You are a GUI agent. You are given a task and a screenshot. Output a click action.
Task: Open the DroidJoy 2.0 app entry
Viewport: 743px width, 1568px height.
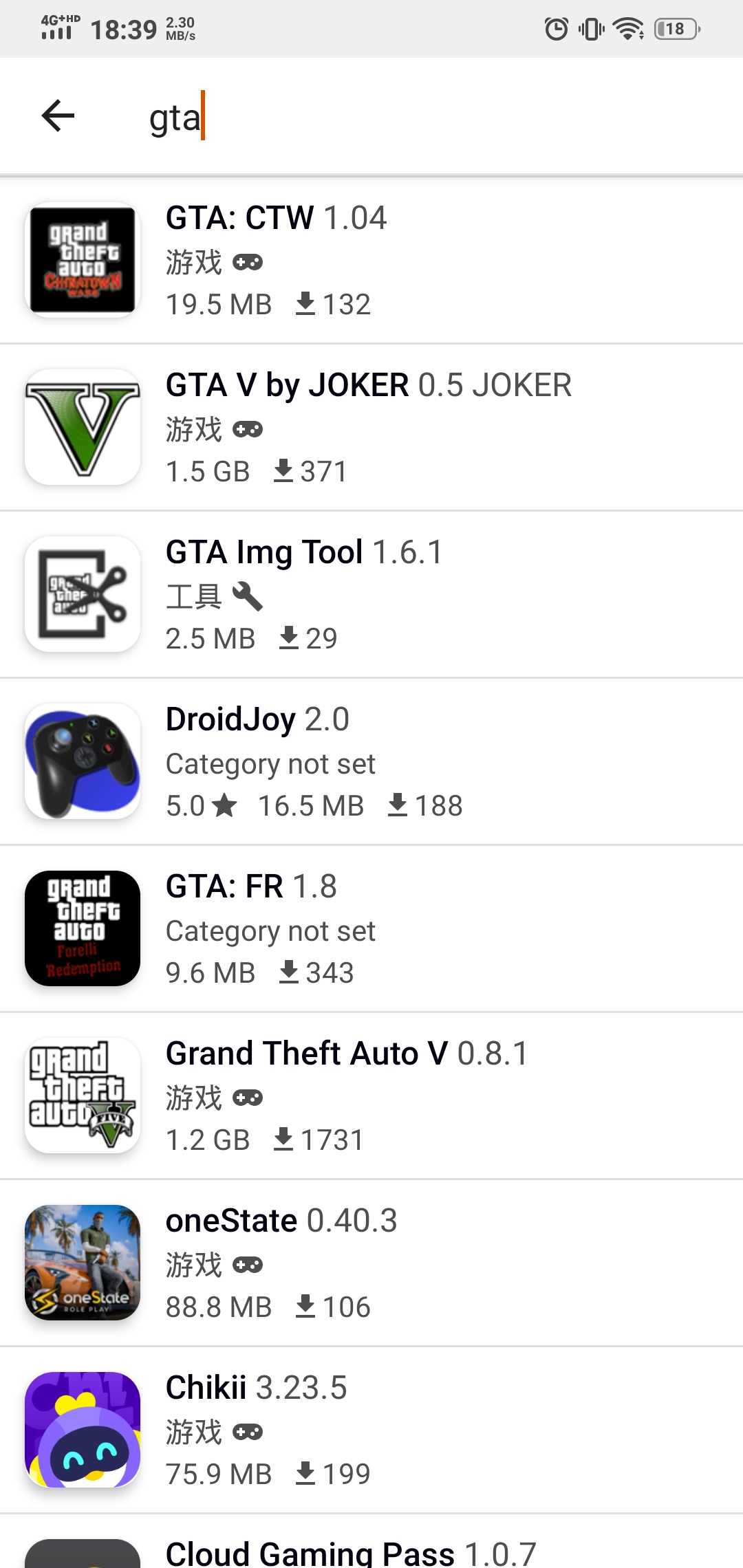pyautogui.click(x=371, y=761)
